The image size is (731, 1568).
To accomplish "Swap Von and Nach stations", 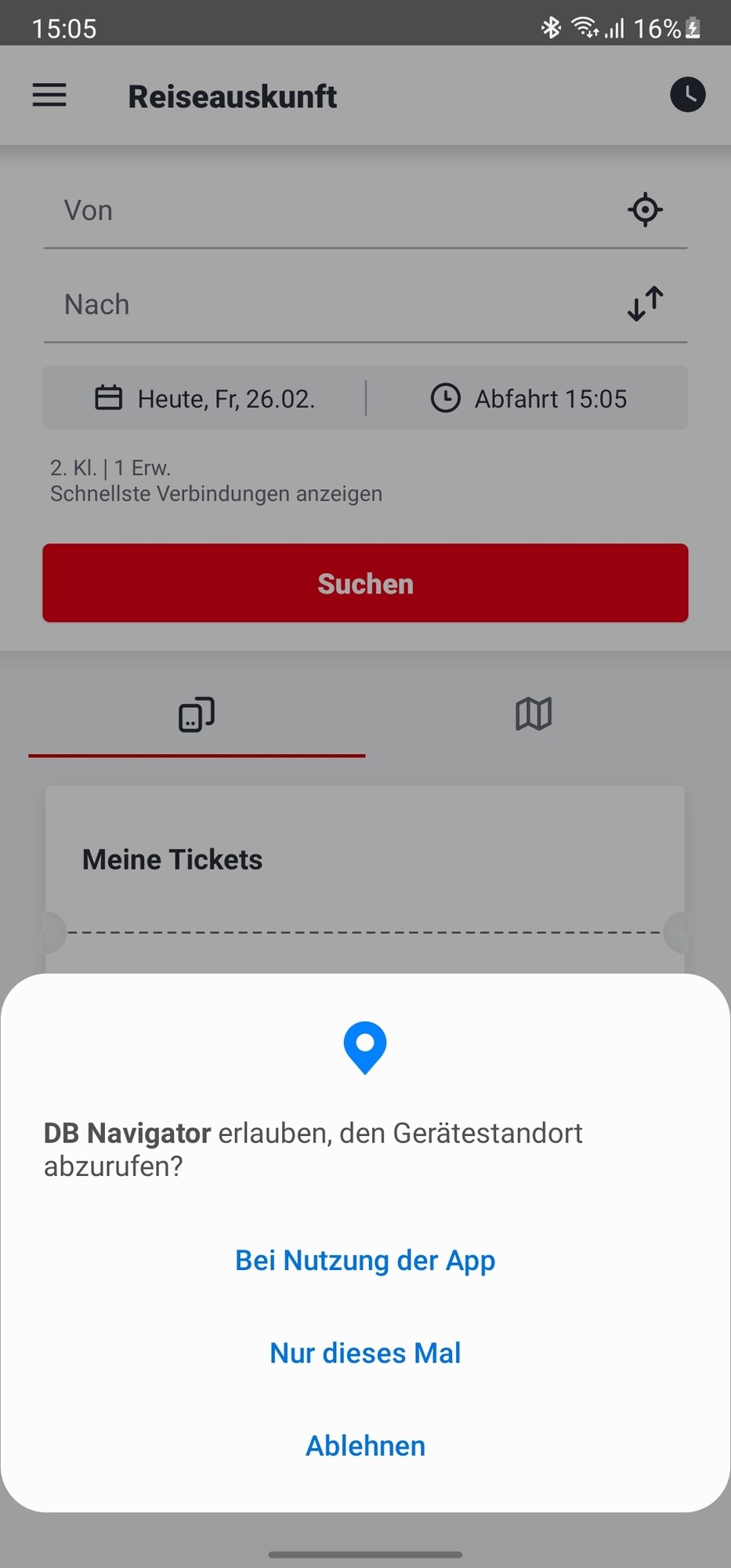I will (x=645, y=304).
